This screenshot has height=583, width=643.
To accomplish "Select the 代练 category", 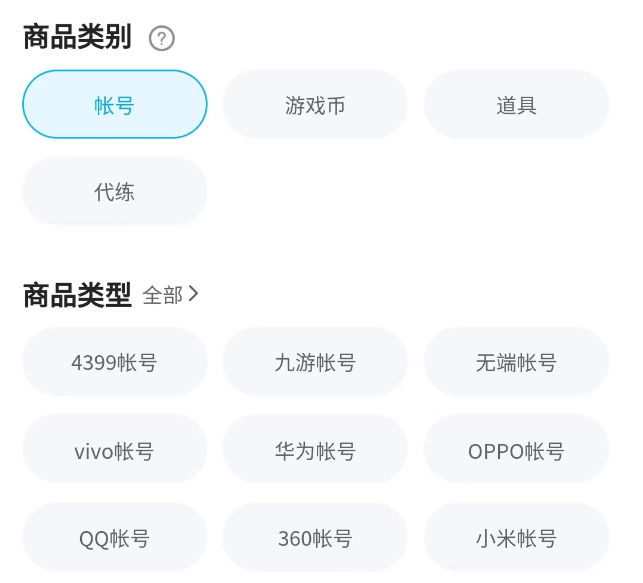I will point(115,191).
